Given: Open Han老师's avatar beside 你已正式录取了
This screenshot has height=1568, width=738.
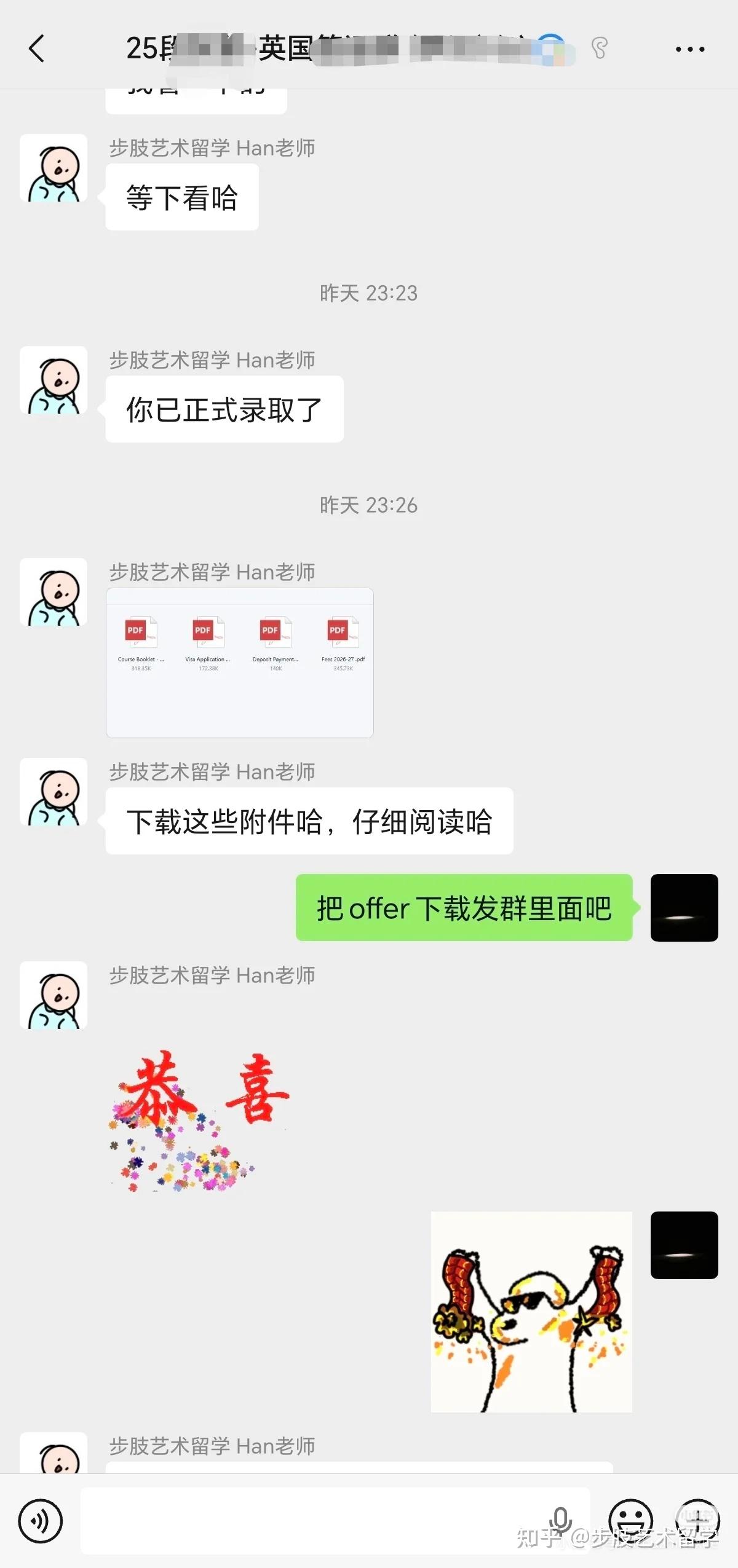Looking at the screenshot, I should 54,380.
